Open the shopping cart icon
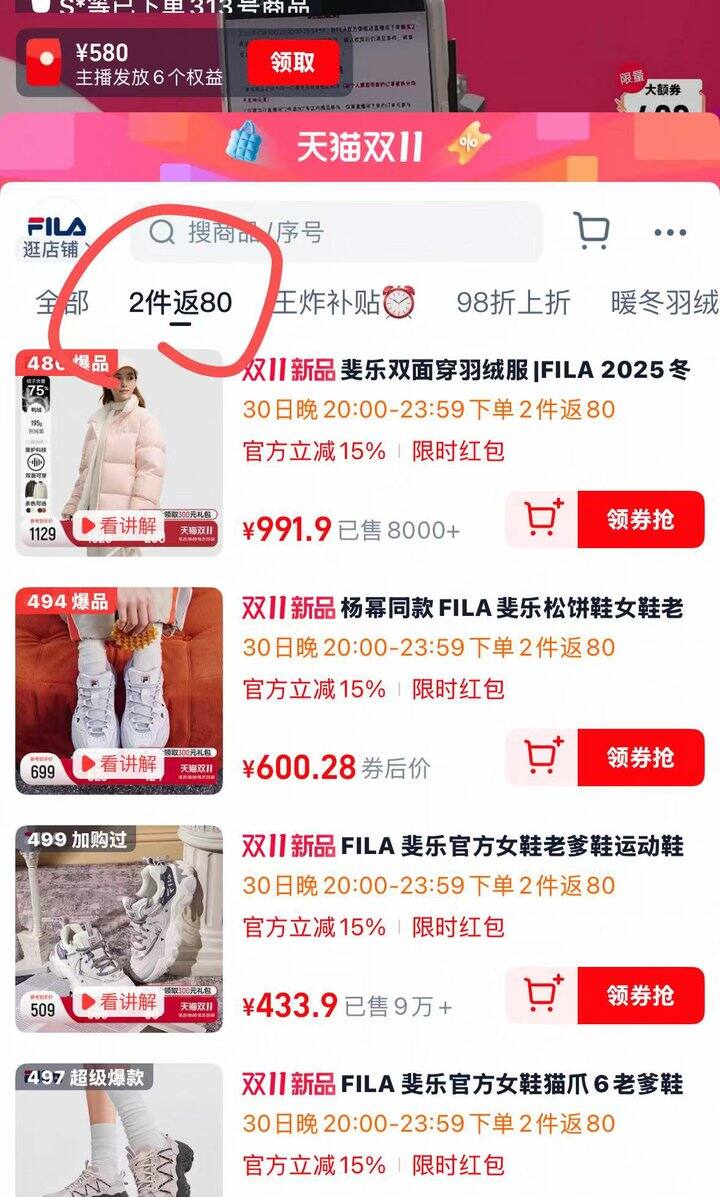The width and height of the screenshot is (720, 1197). point(591,232)
